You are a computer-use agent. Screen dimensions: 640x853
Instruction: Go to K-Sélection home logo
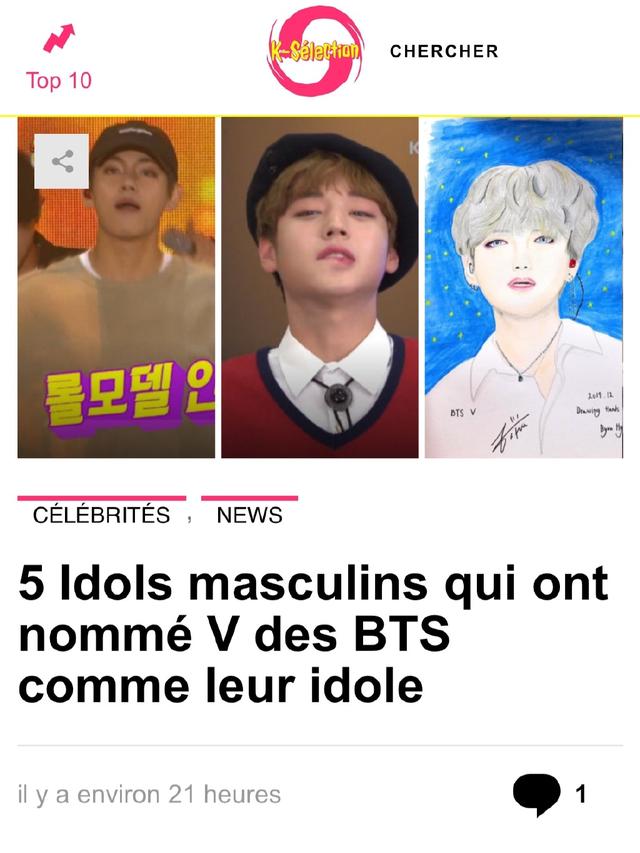315,51
